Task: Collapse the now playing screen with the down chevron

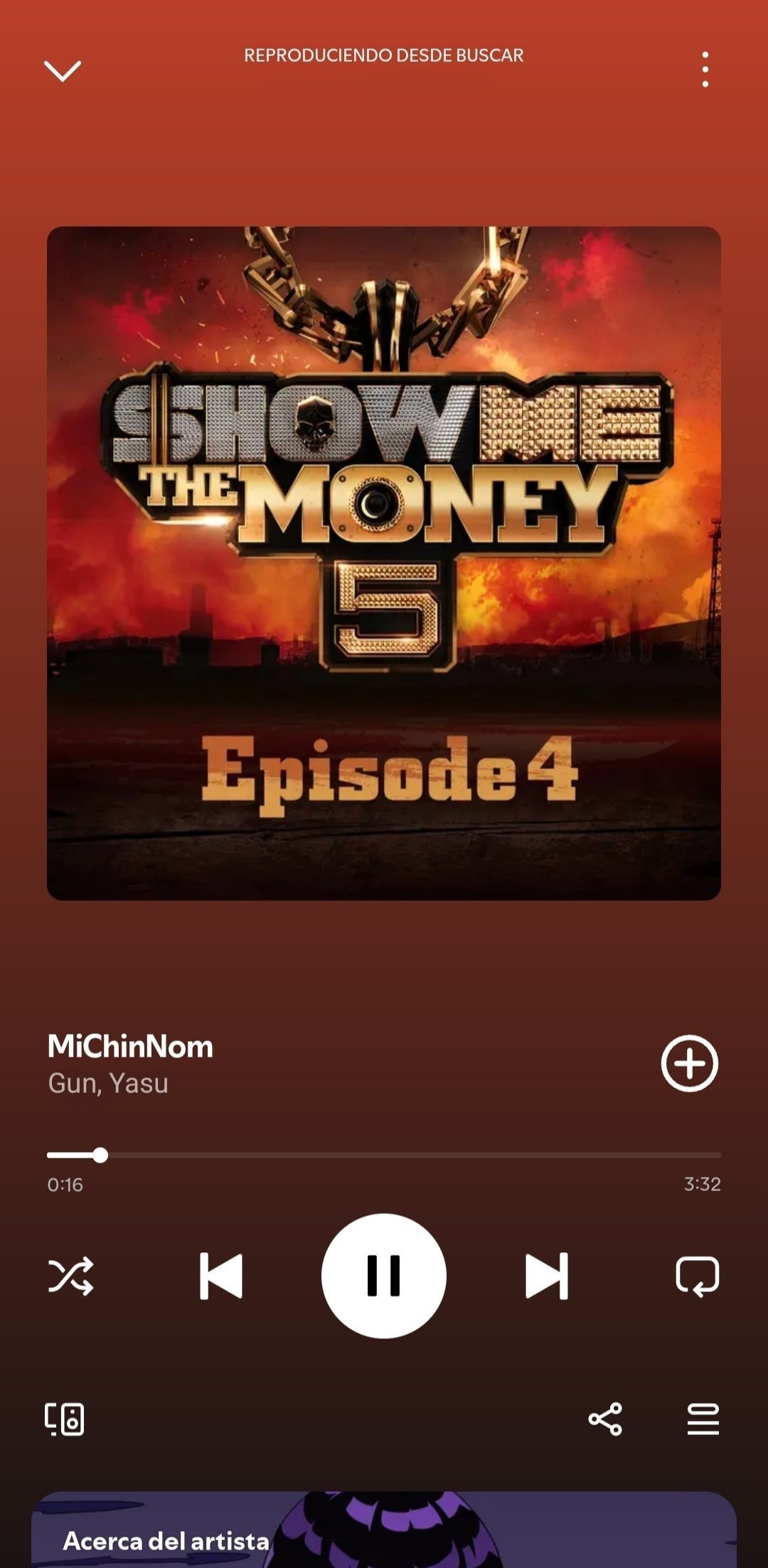Action: [63, 70]
